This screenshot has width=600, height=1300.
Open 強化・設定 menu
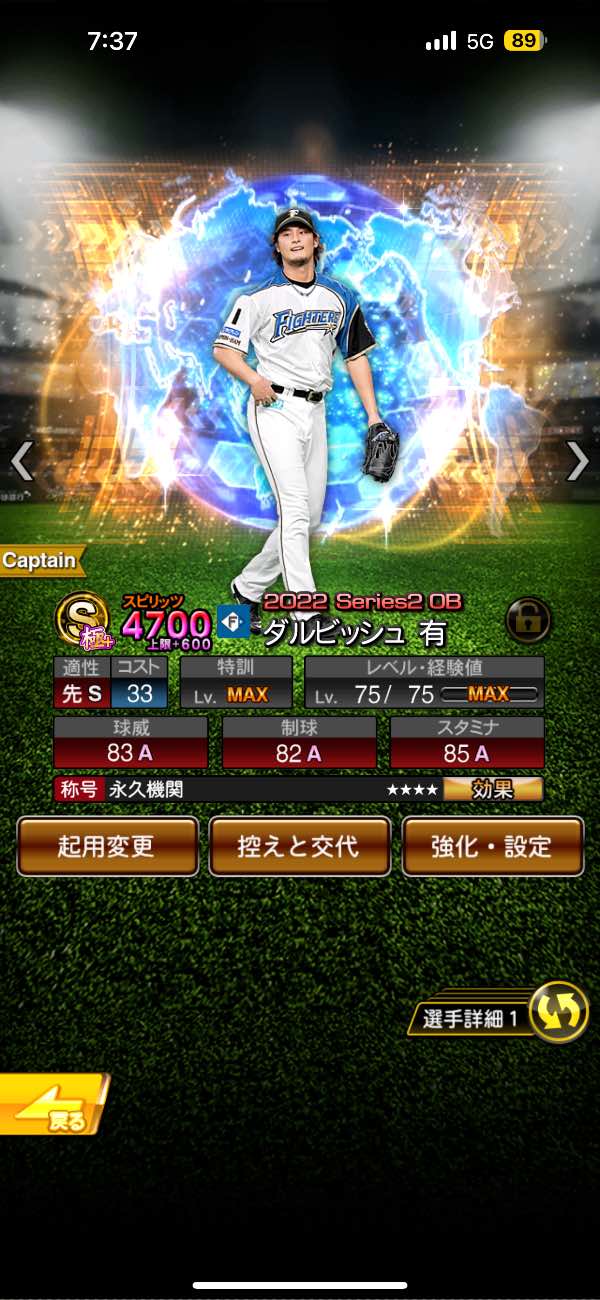tap(492, 846)
